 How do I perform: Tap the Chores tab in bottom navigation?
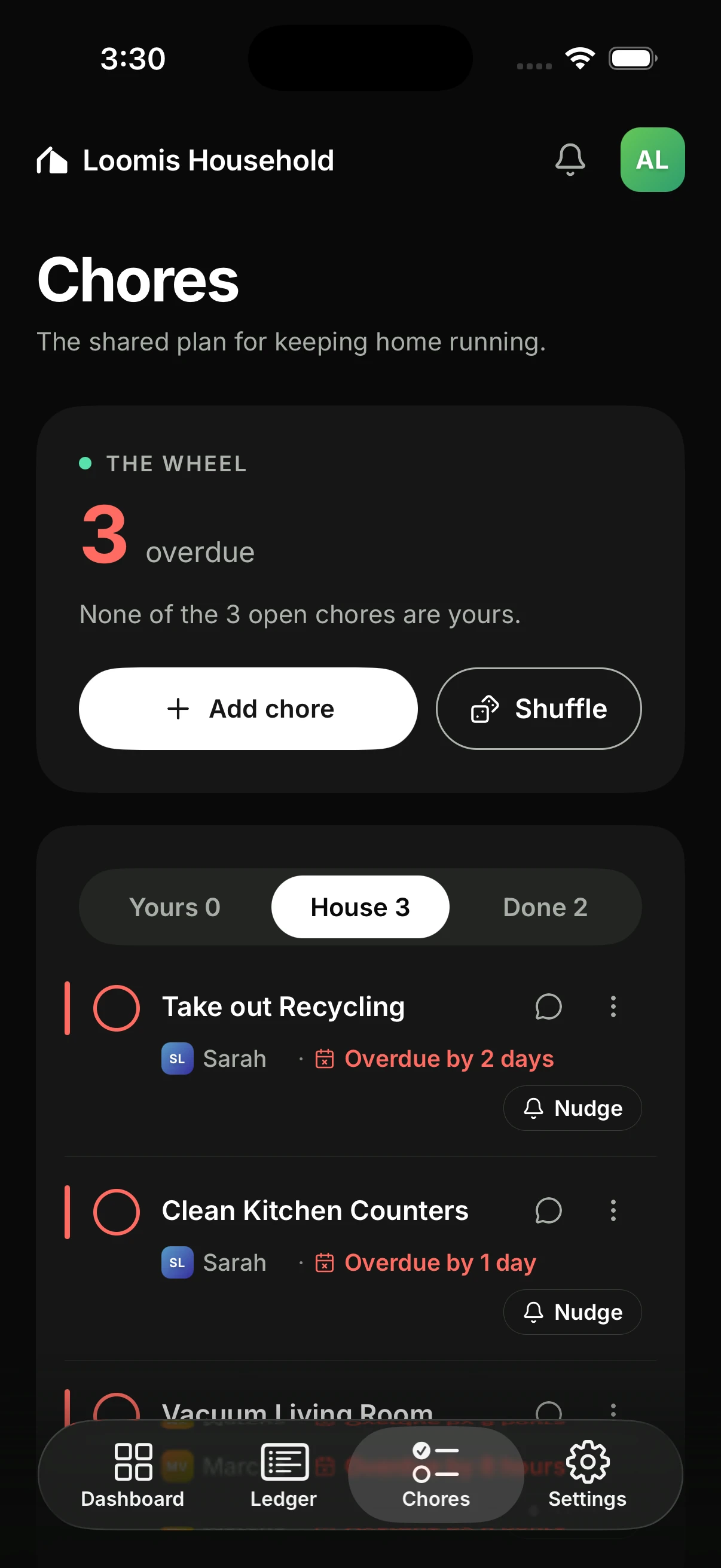click(436, 1474)
